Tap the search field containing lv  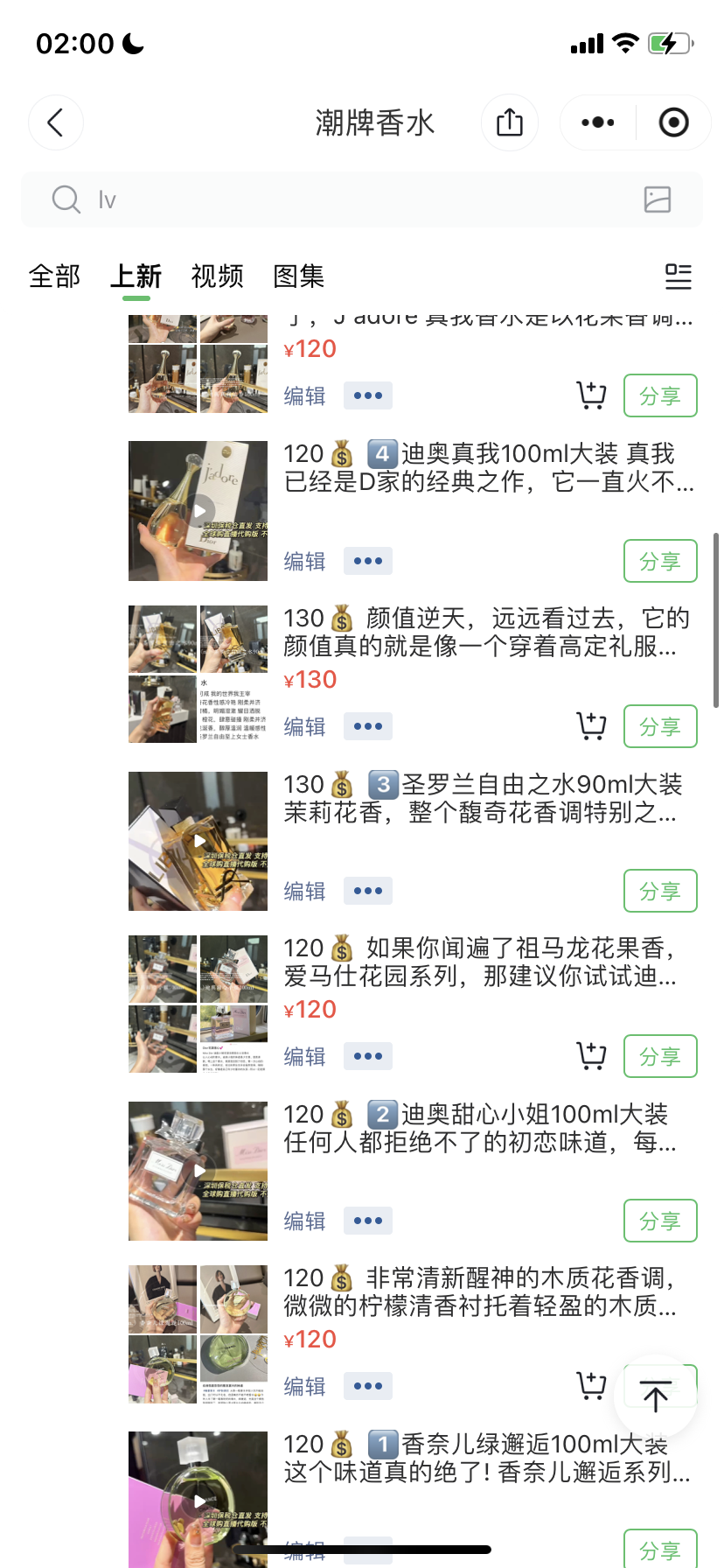(x=350, y=199)
